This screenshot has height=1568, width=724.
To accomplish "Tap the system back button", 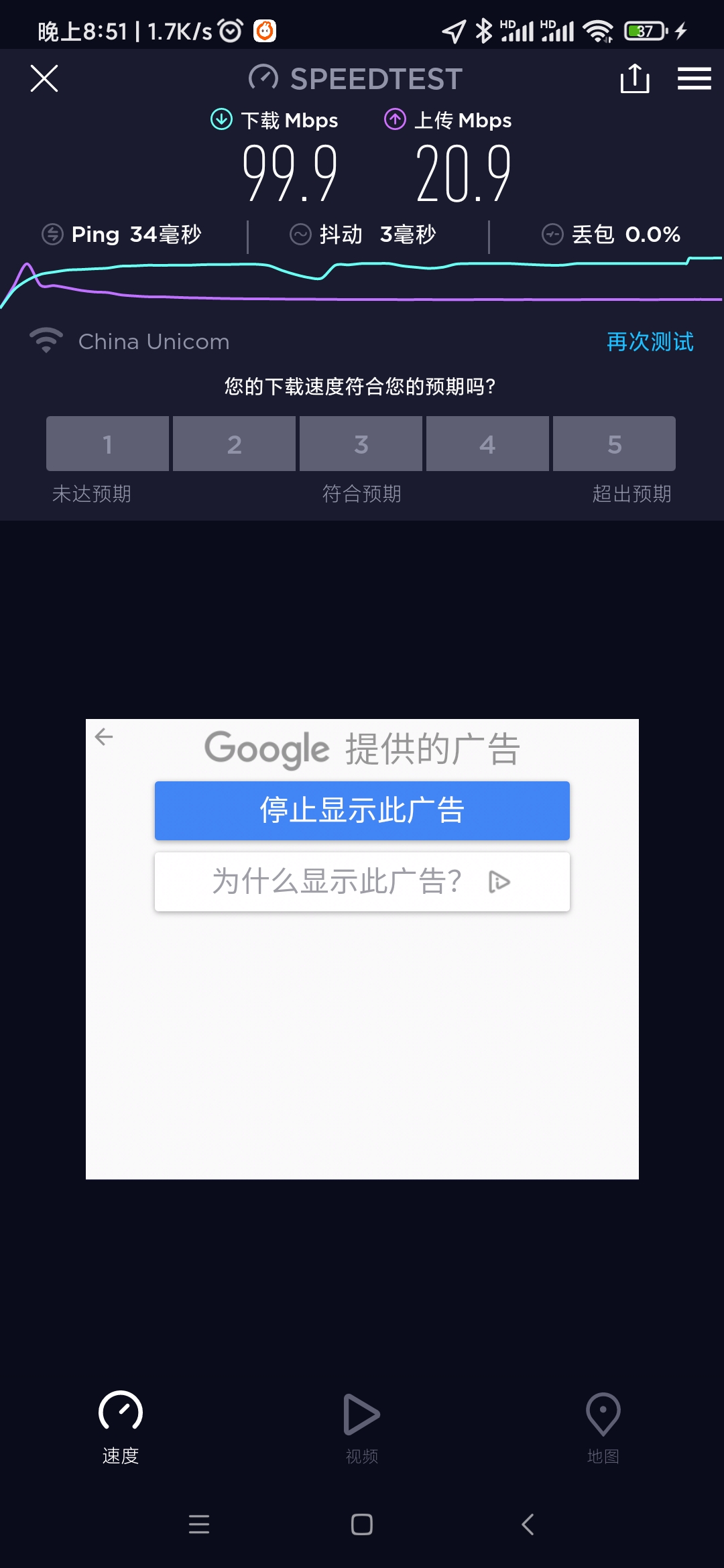I will [x=528, y=1524].
